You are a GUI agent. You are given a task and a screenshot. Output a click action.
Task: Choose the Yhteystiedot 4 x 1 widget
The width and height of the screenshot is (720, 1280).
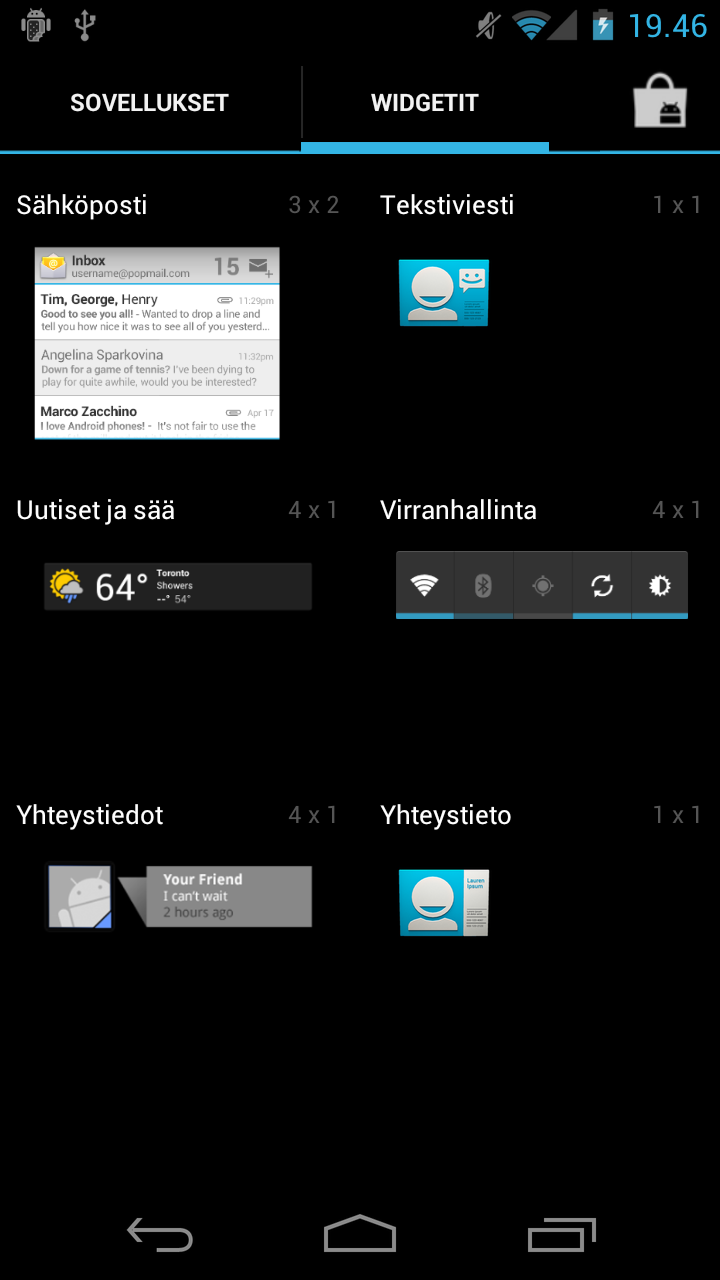click(179, 896)
